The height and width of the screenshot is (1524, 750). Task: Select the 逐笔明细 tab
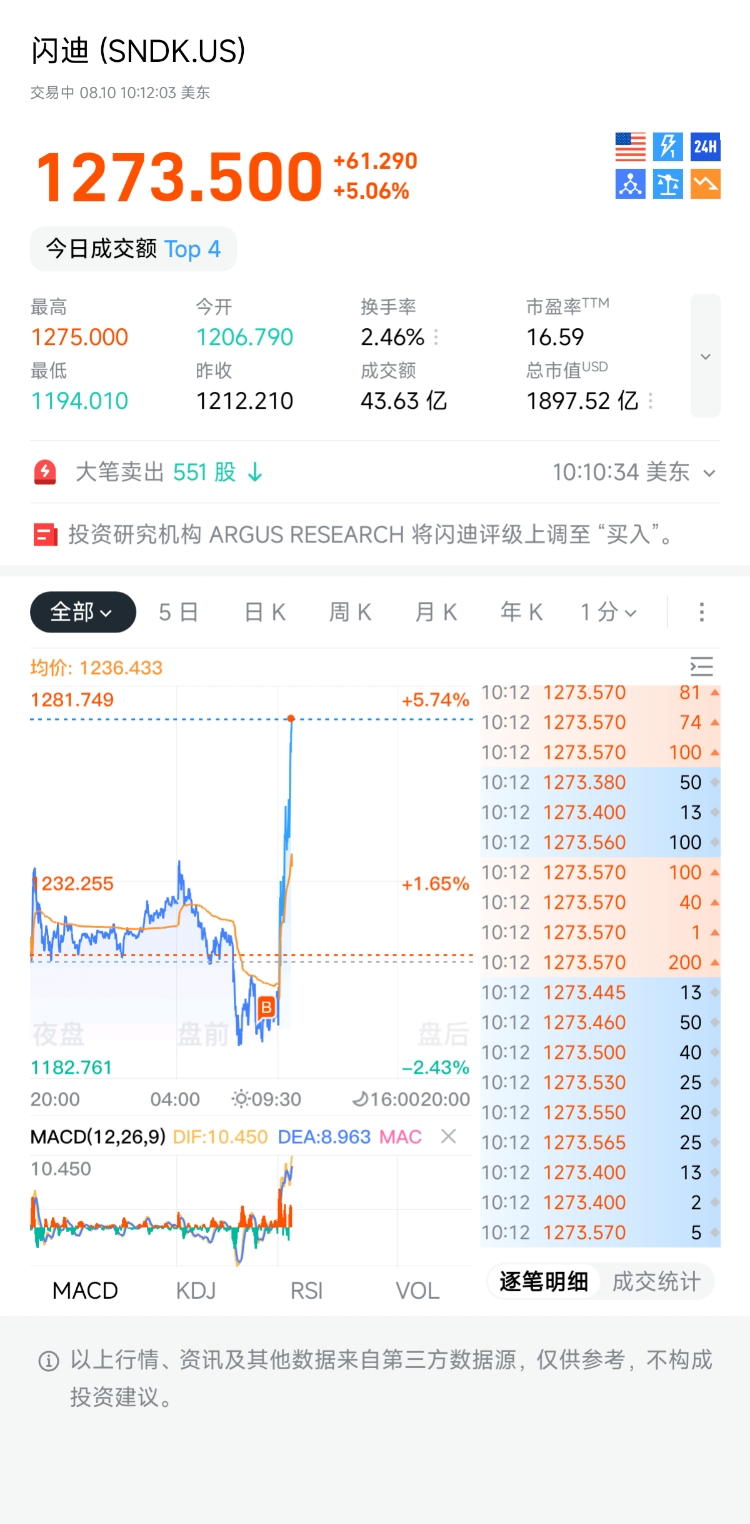(544, 1282)
